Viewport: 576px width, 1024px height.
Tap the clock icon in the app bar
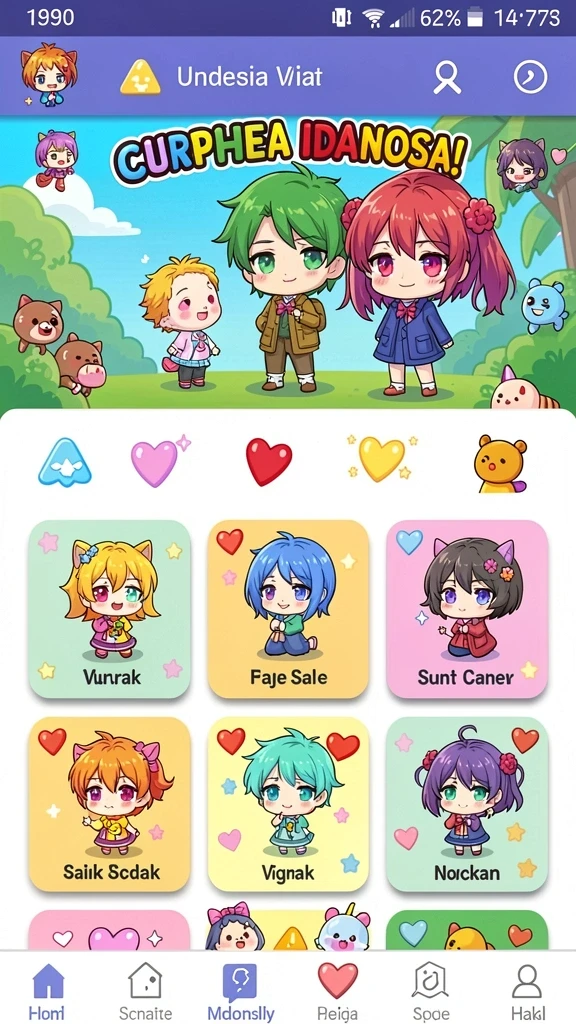[530, 78]
